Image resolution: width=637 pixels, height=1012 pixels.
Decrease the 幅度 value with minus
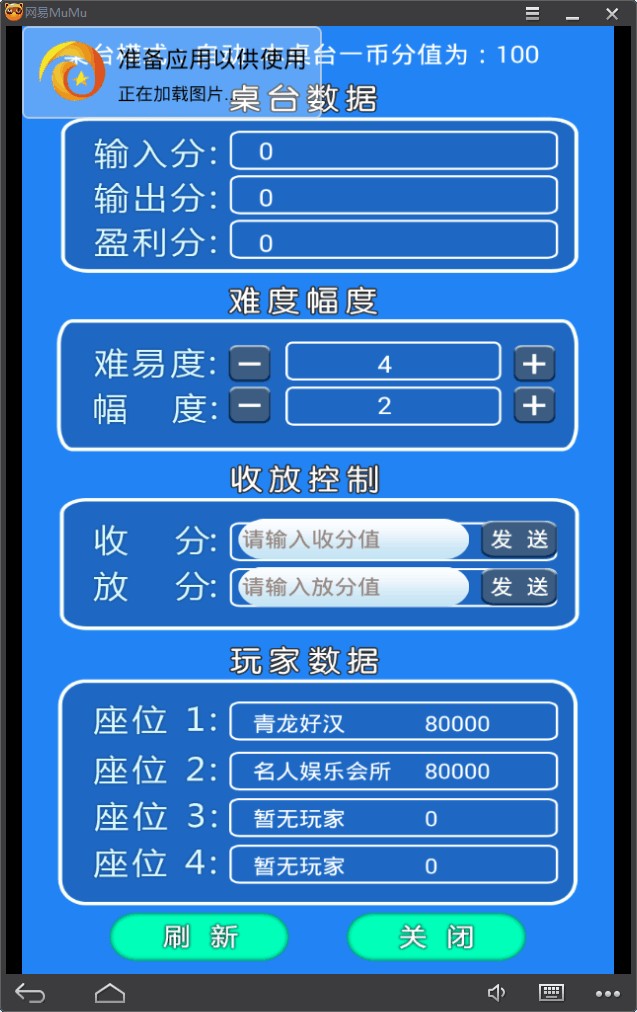tap(250, 406)
